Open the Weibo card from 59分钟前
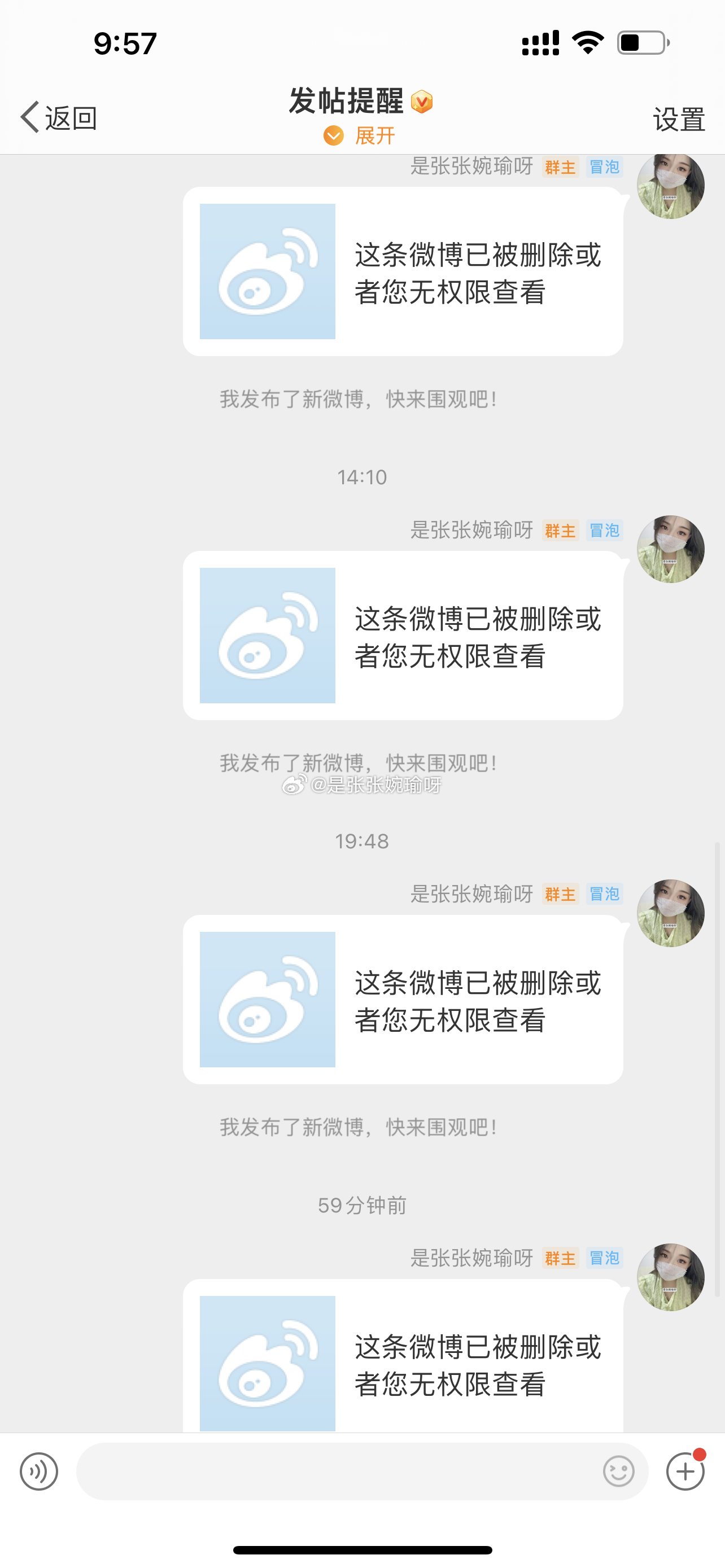 [x=403, y=1359]
